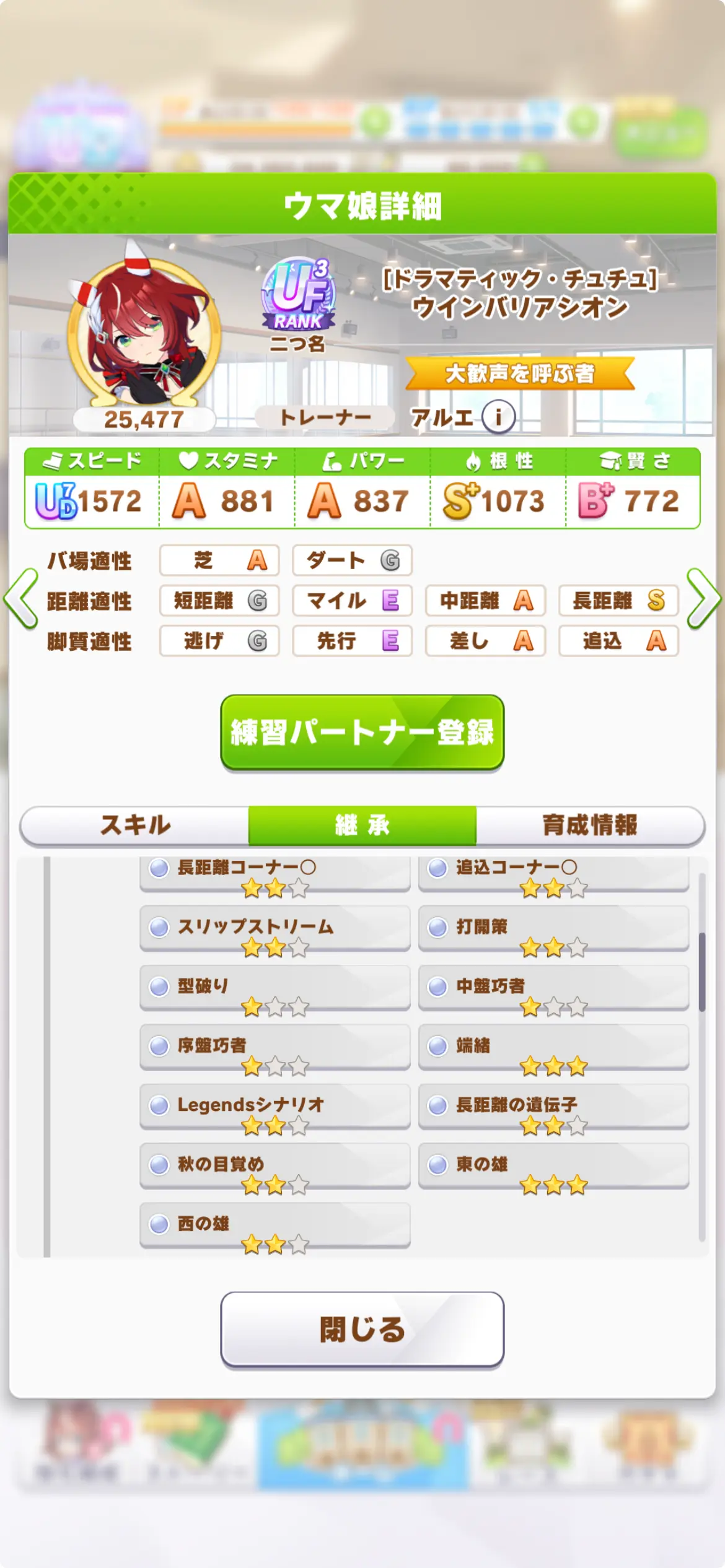Show info for 長距離の遺伝子 factor

tap(553, 1107)
